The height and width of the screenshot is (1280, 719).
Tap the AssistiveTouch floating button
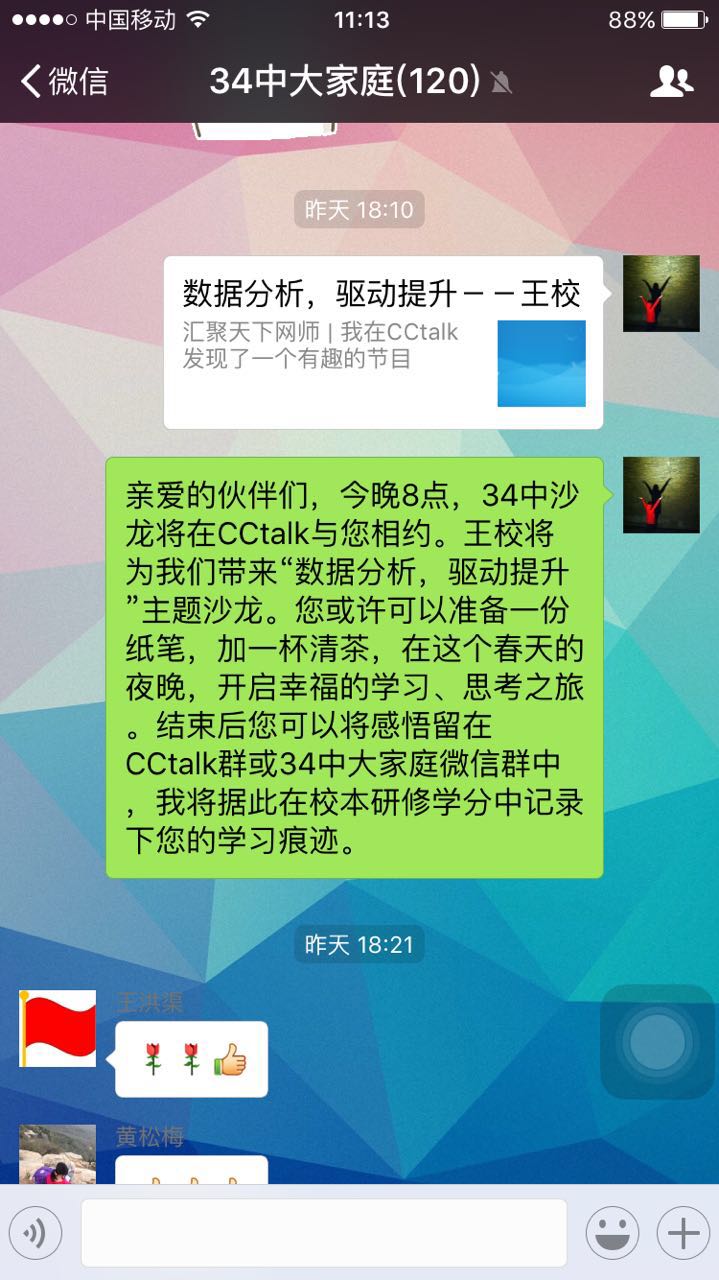(x=658, y=1042)
